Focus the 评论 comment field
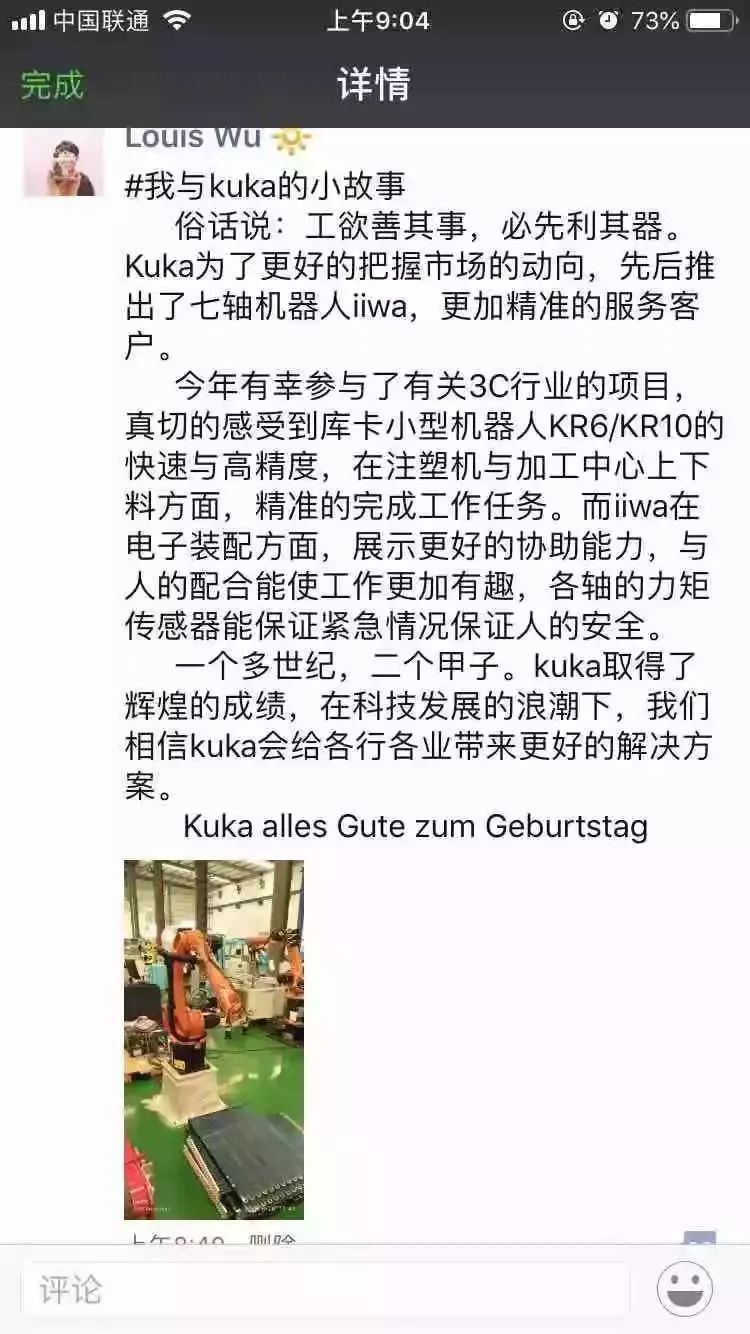 tap(325, 1289)
